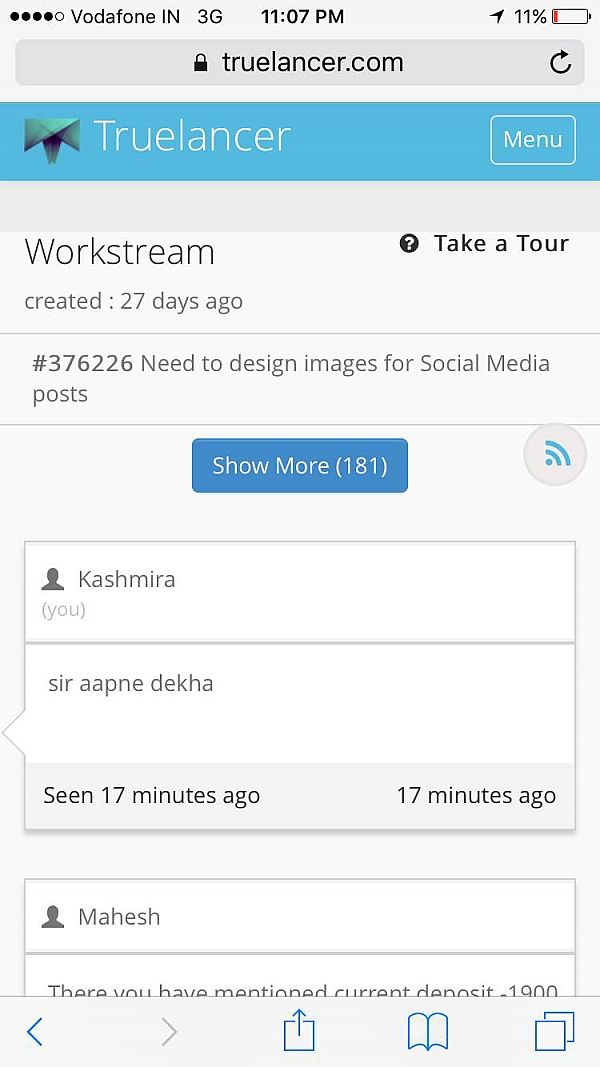Viewport: 600px width, 1067px height.
Task: Open Truelancer logo home link
Action: pos(158,138)
